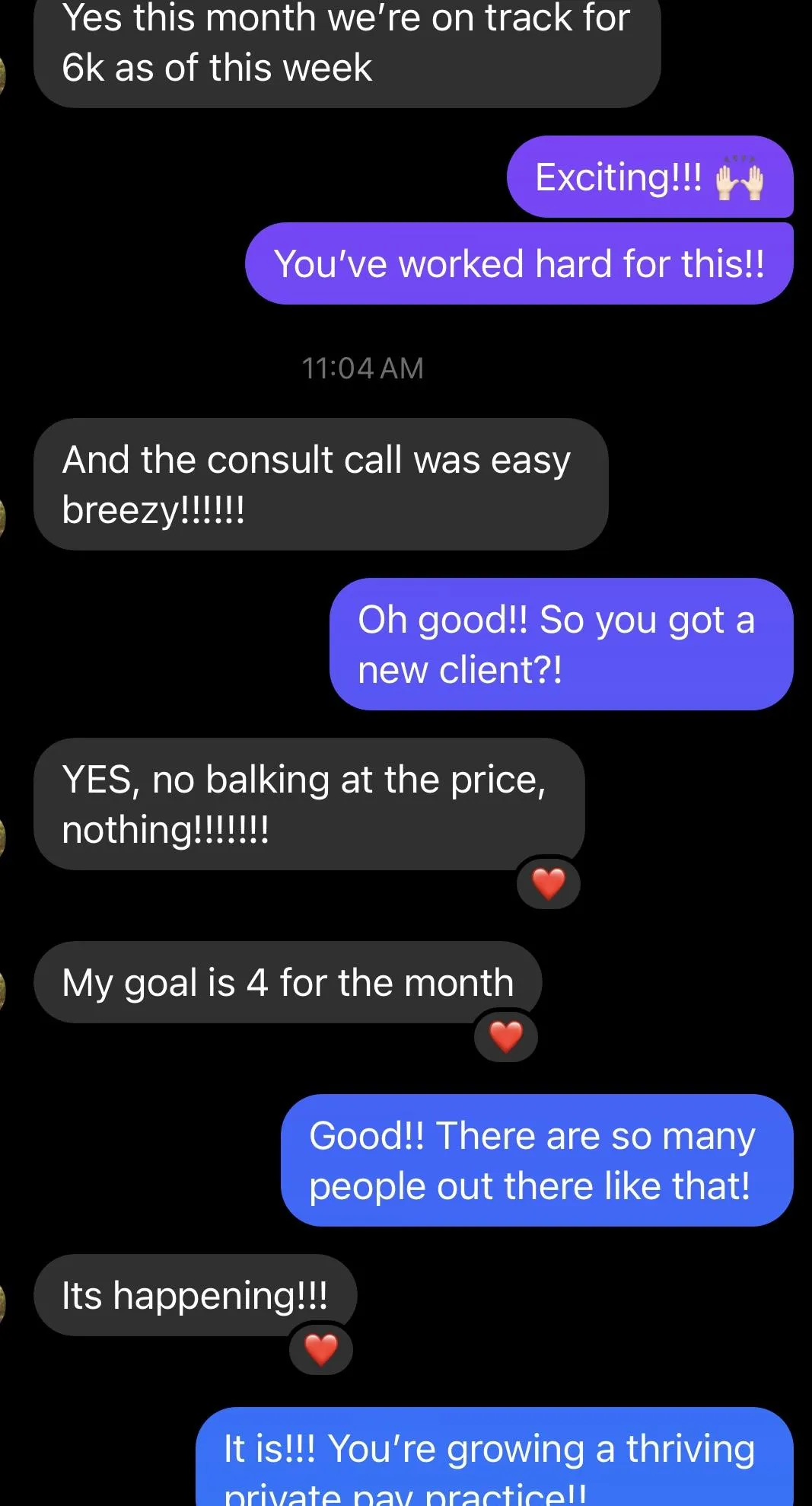Image resolution: width=812 pixels, height=1506 pixels.
Task: Tap heart reaction under "Its happening!!!" message
Action: coord(320,1349)
